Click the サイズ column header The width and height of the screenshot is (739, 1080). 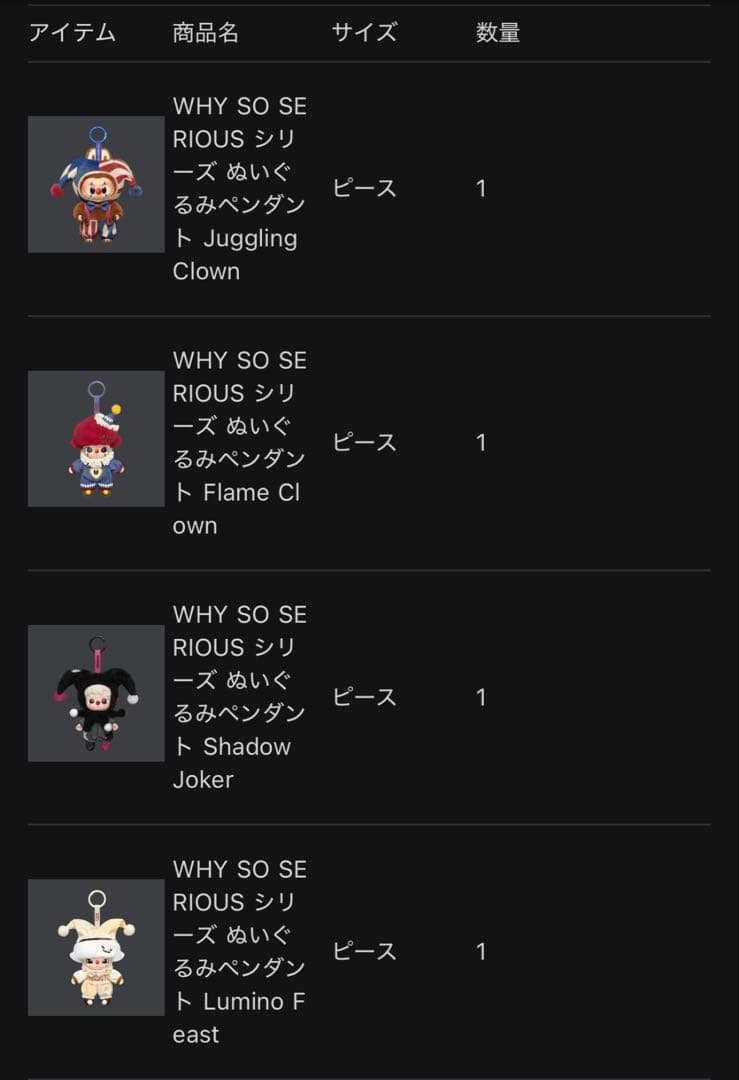(365, 33)
